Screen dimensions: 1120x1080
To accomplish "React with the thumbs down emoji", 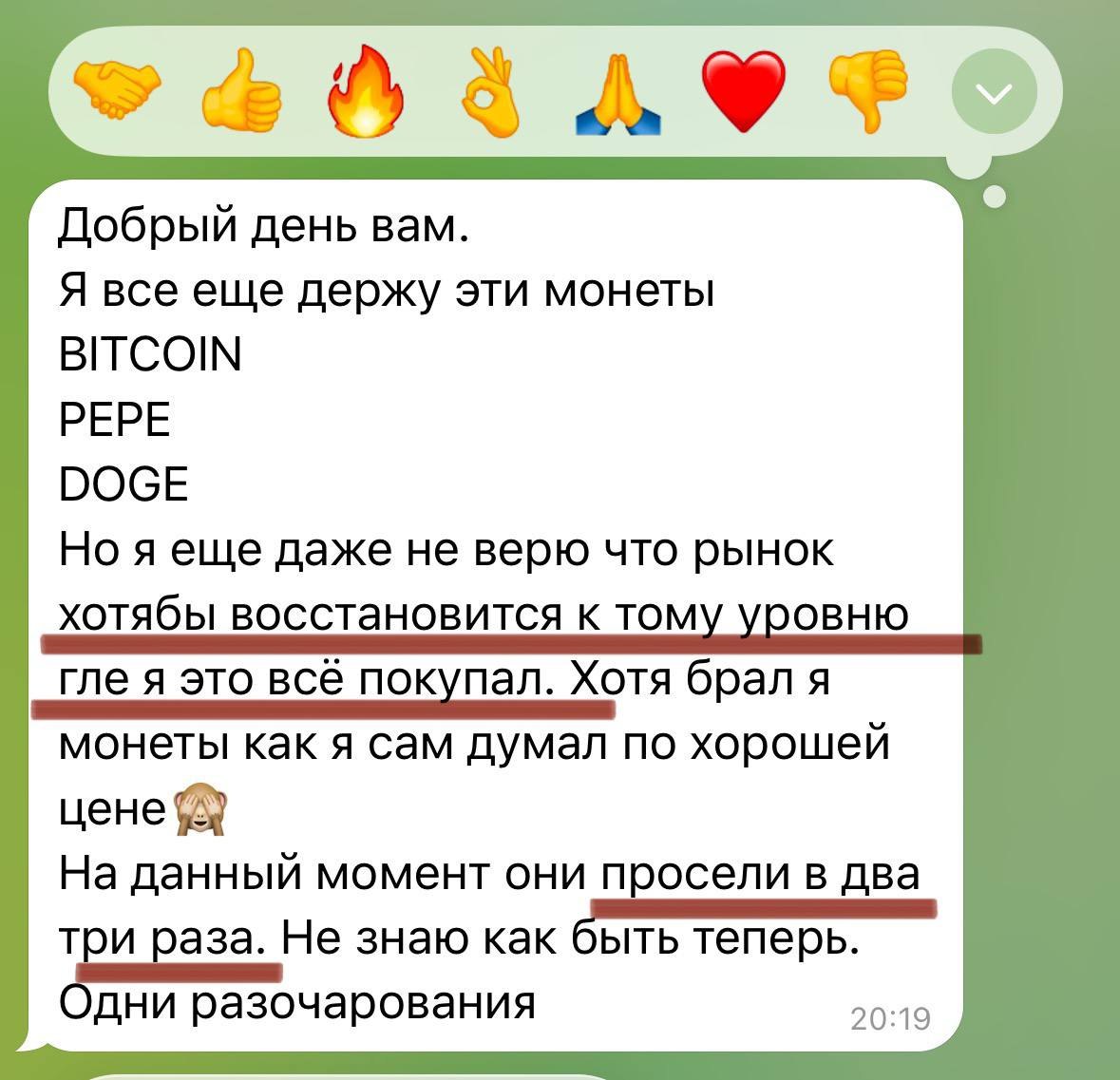I will (x=869, y=93).
